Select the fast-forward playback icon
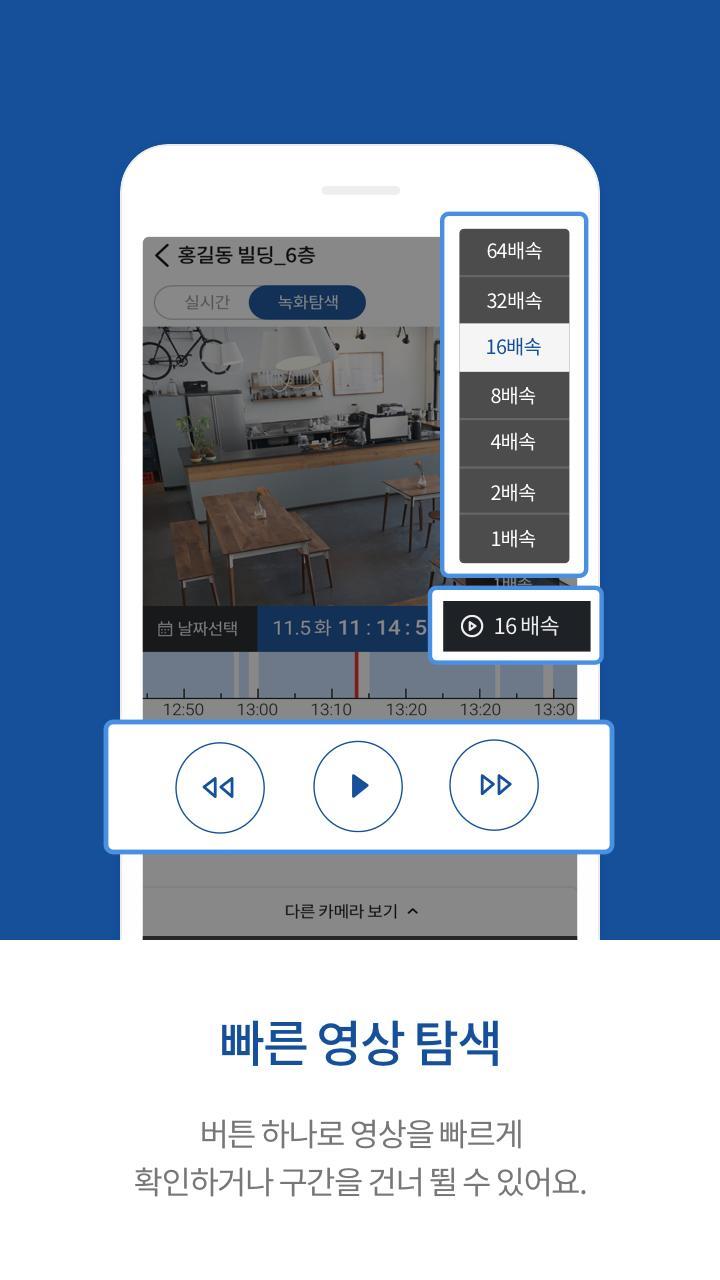This screenshot has height=1280, width=720. pos(494,786)
